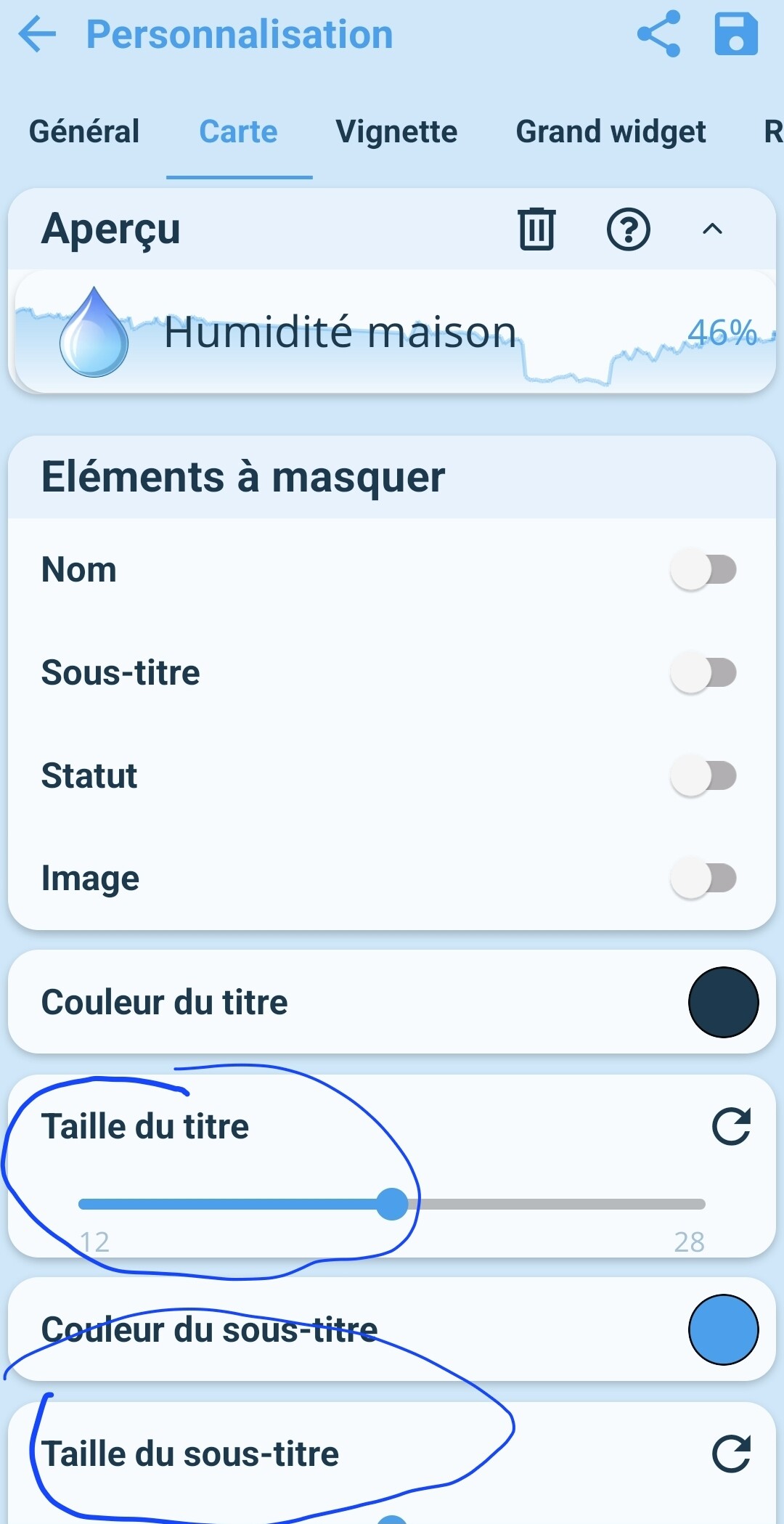The image size is (784, 1524).
Task: Enable hiding the Sous-titre element
Action: click(703, 672)
